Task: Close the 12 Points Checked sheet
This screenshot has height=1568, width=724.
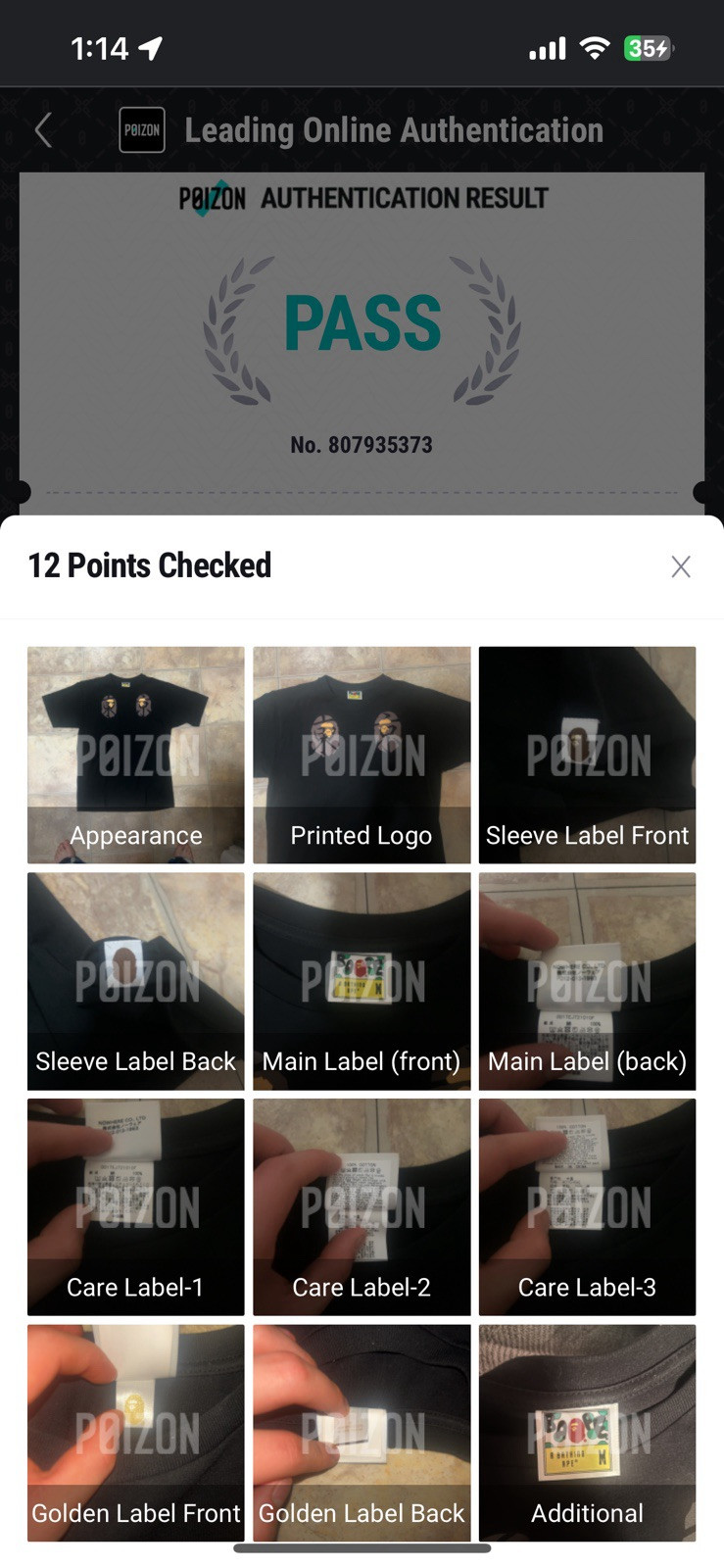Action: pyautogui.click(x=681, y=566)
